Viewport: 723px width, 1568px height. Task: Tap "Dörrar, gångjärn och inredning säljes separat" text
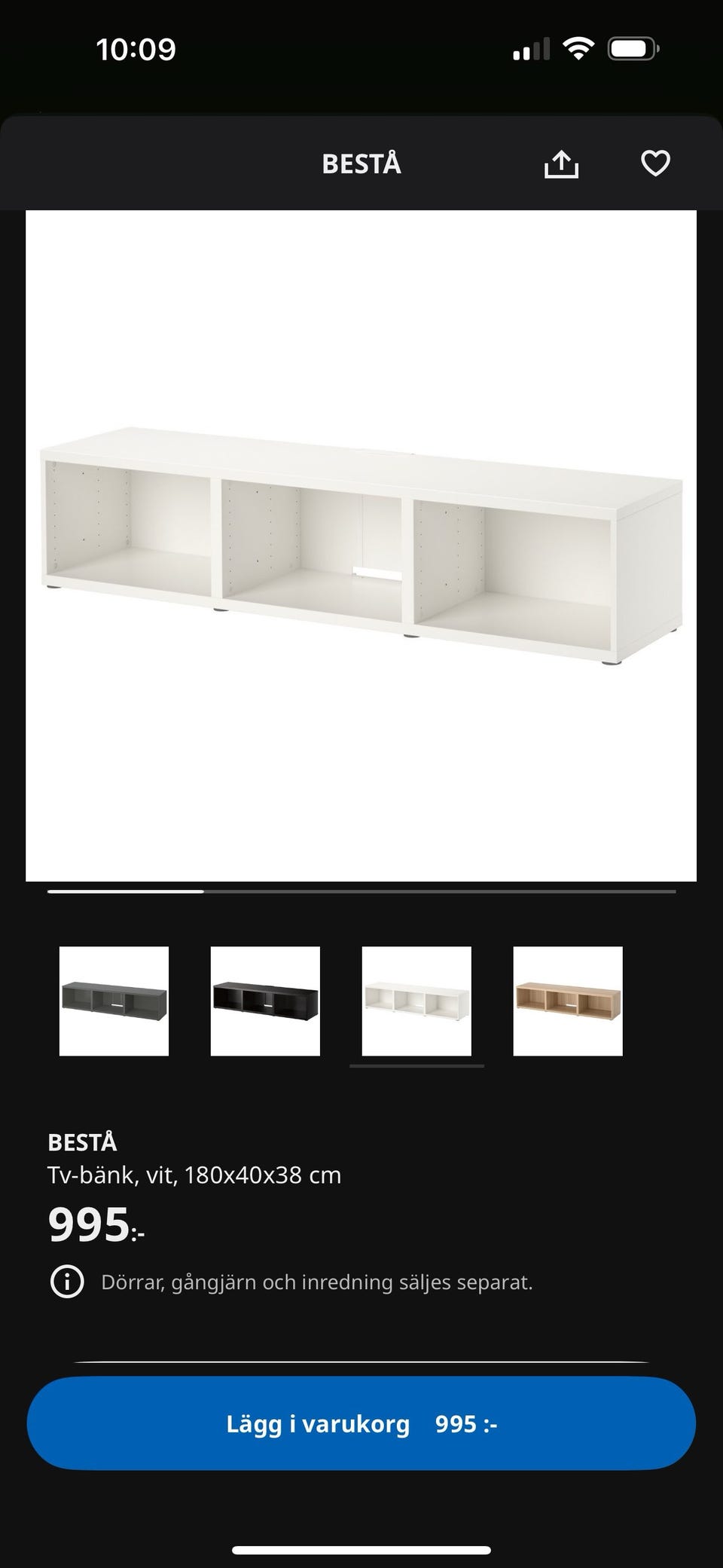point(316,1280)
